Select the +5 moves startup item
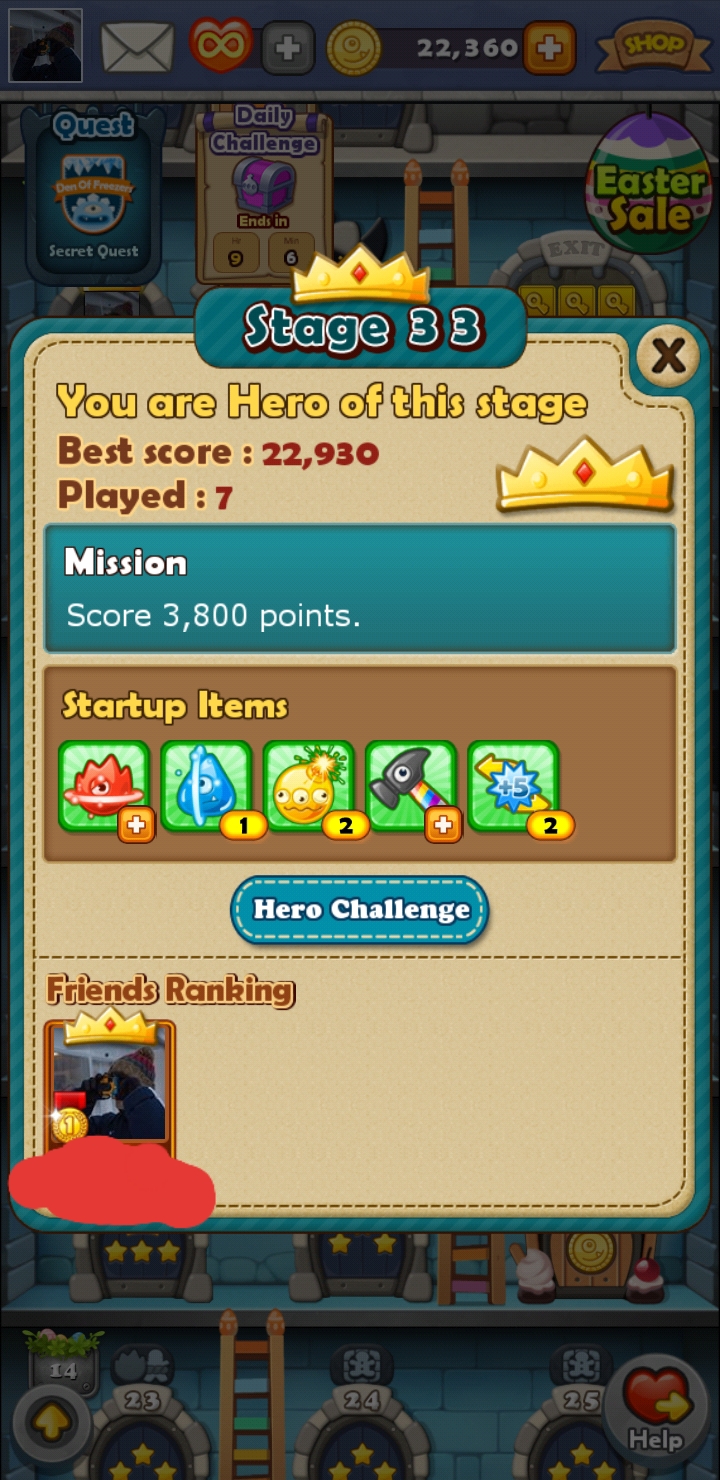Viewport: 720px width, 1480px height. (512, 786)
